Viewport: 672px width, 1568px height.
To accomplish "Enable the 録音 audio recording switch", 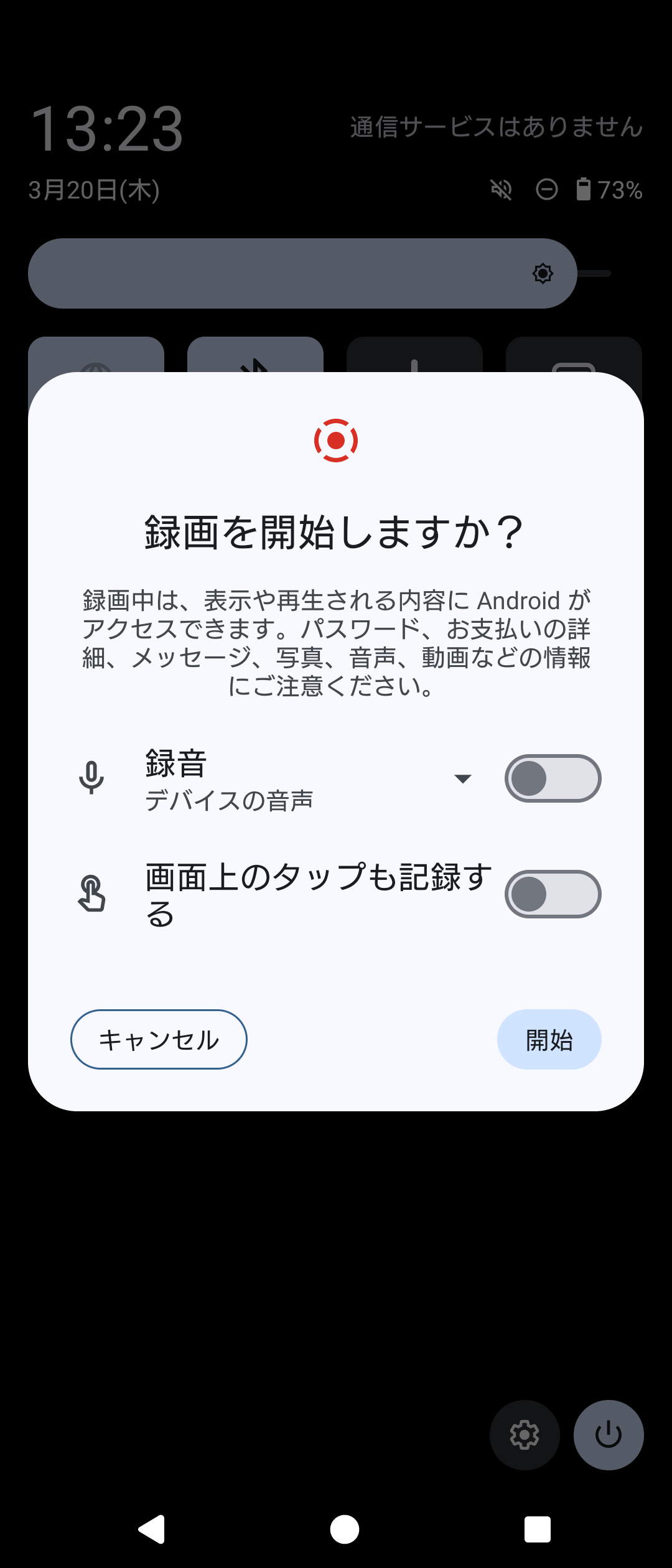I will pyautogui.click(x=553, y=778).
